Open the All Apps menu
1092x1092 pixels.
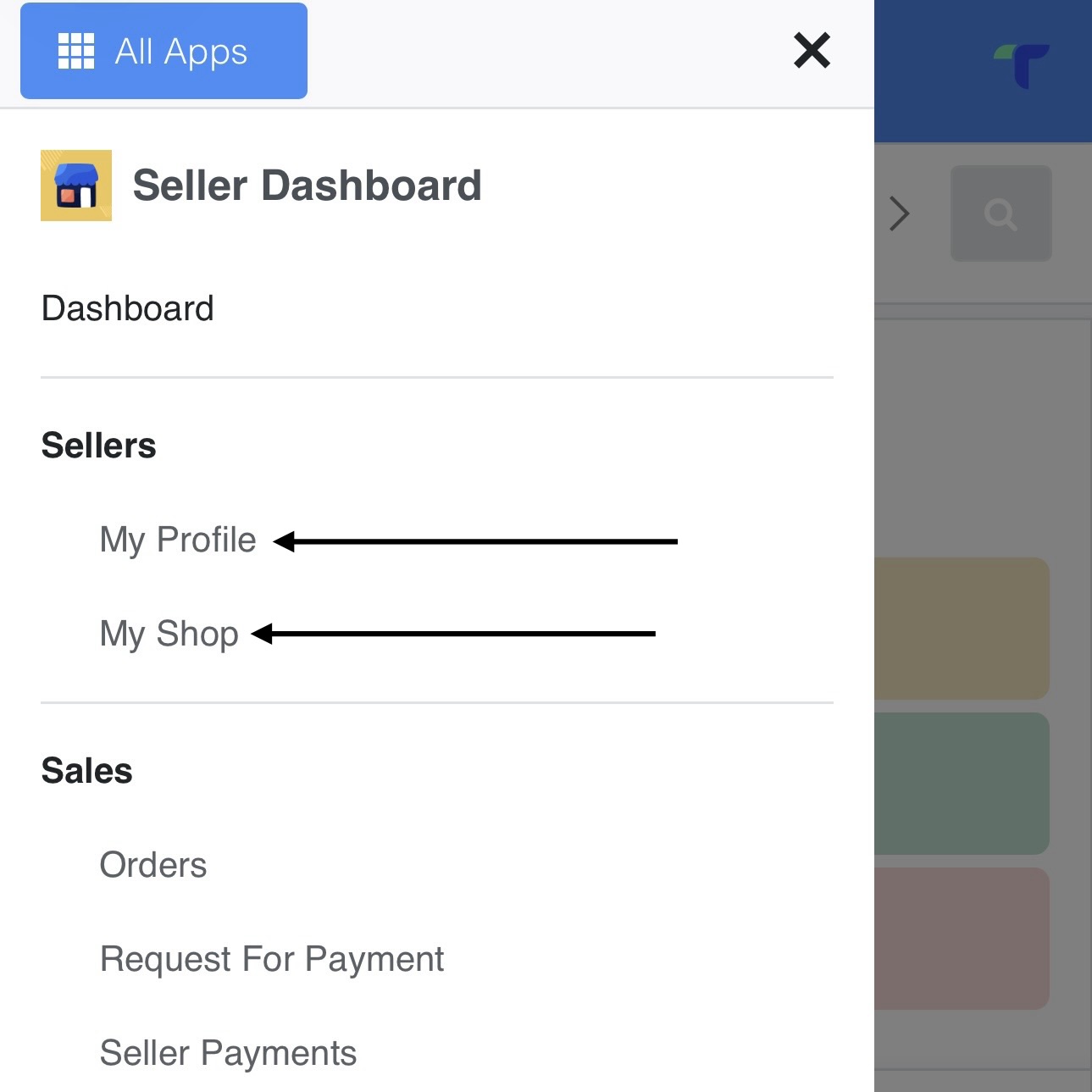coord(164,52)
